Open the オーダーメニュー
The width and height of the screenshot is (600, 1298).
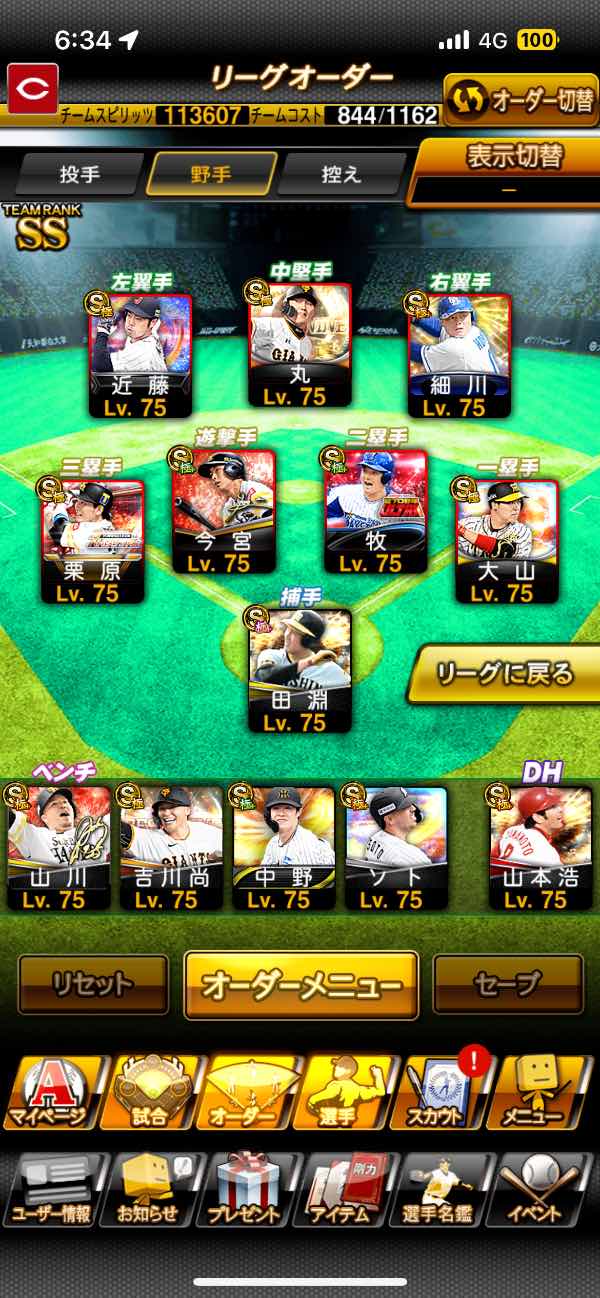coord(301,985)
